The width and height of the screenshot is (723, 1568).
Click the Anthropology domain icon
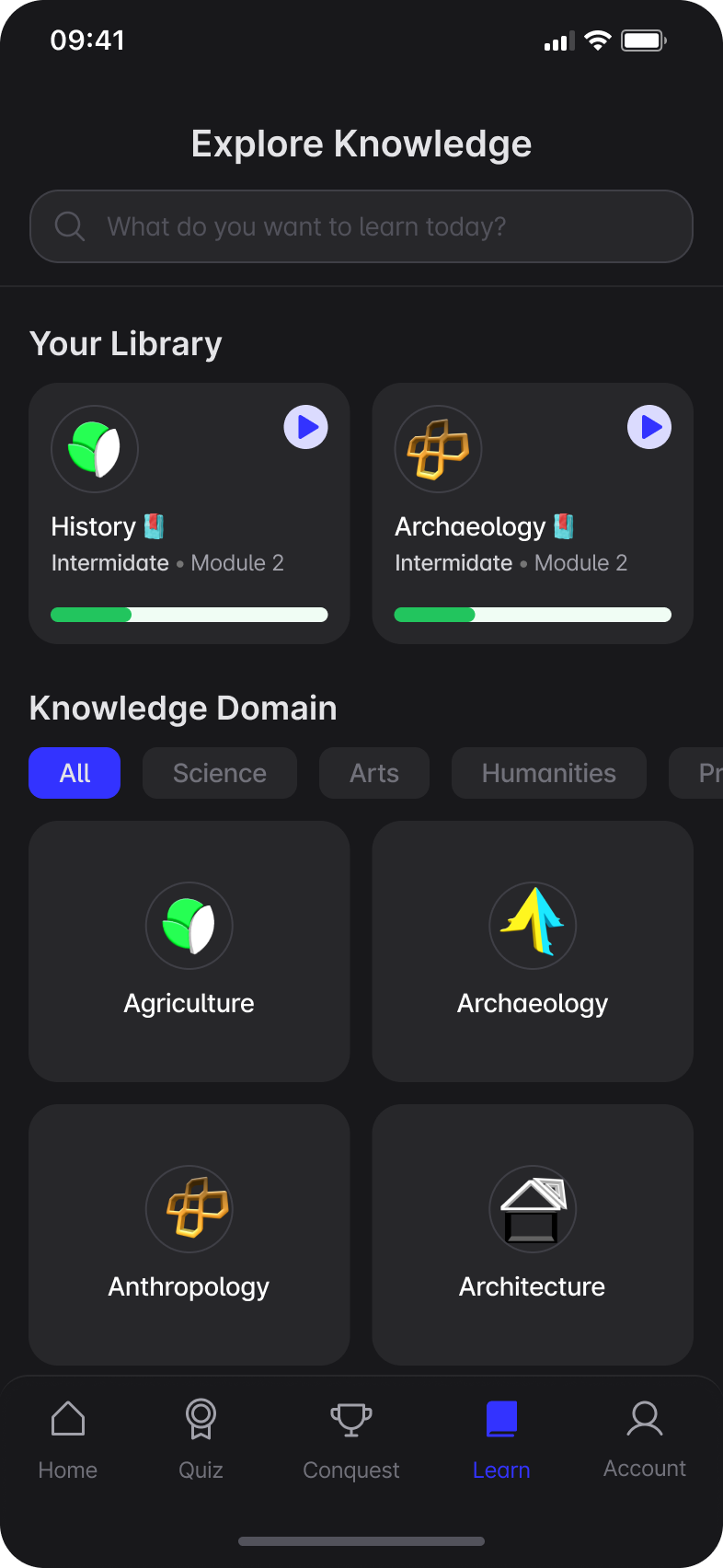(189, 1209)
